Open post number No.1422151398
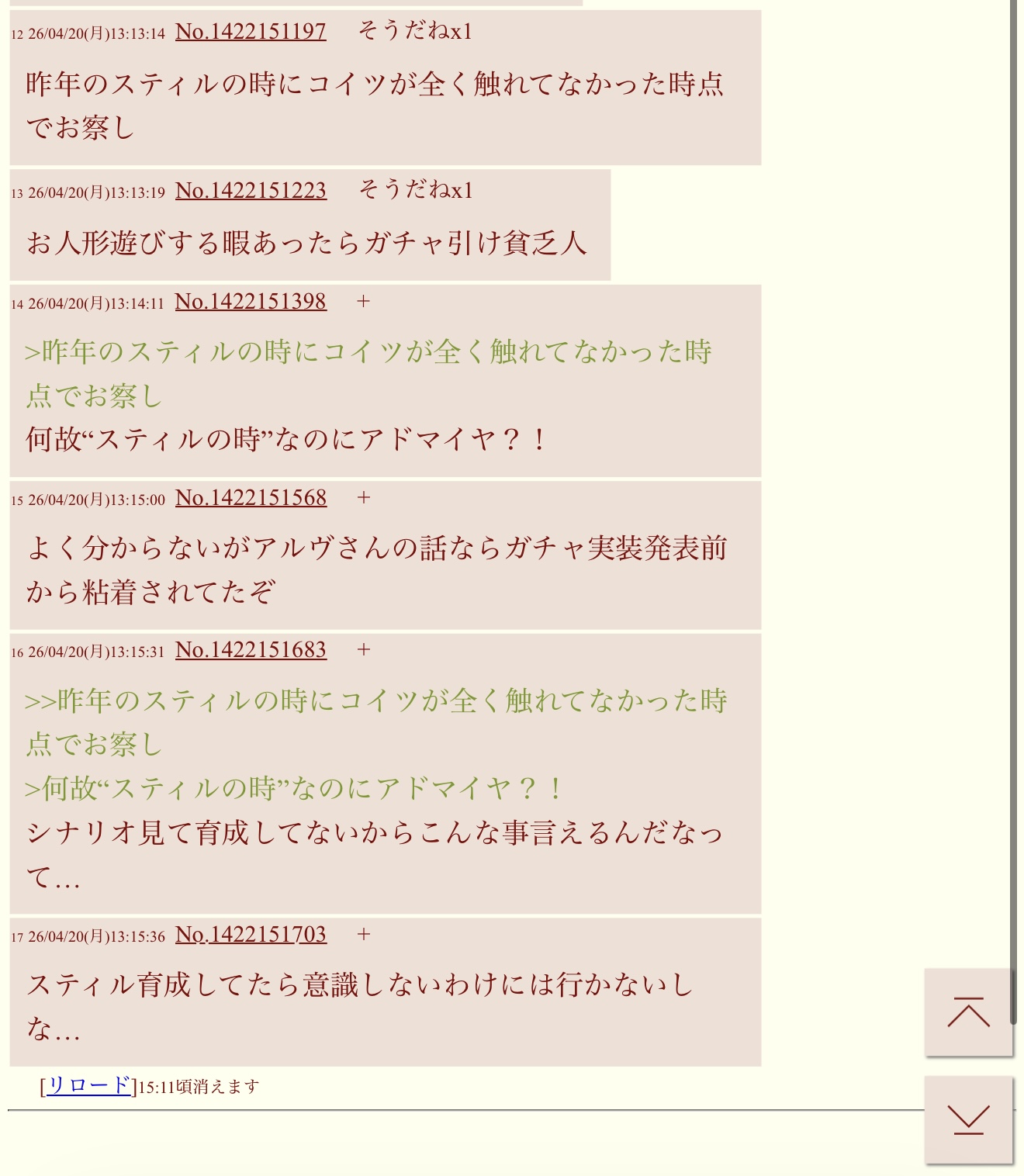1024x1176 pixels. 251,302
